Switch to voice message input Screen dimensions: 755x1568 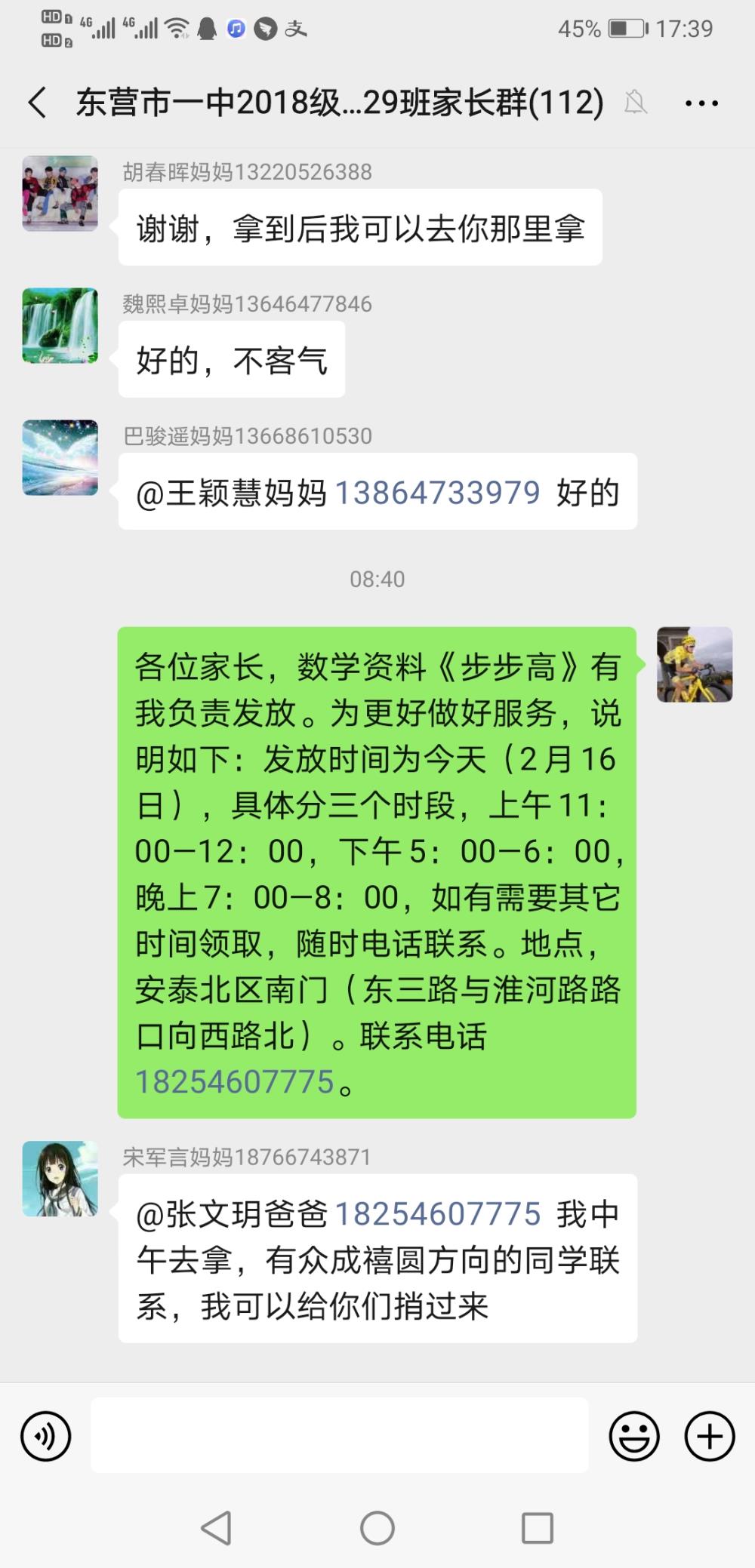pos(46,1435)
